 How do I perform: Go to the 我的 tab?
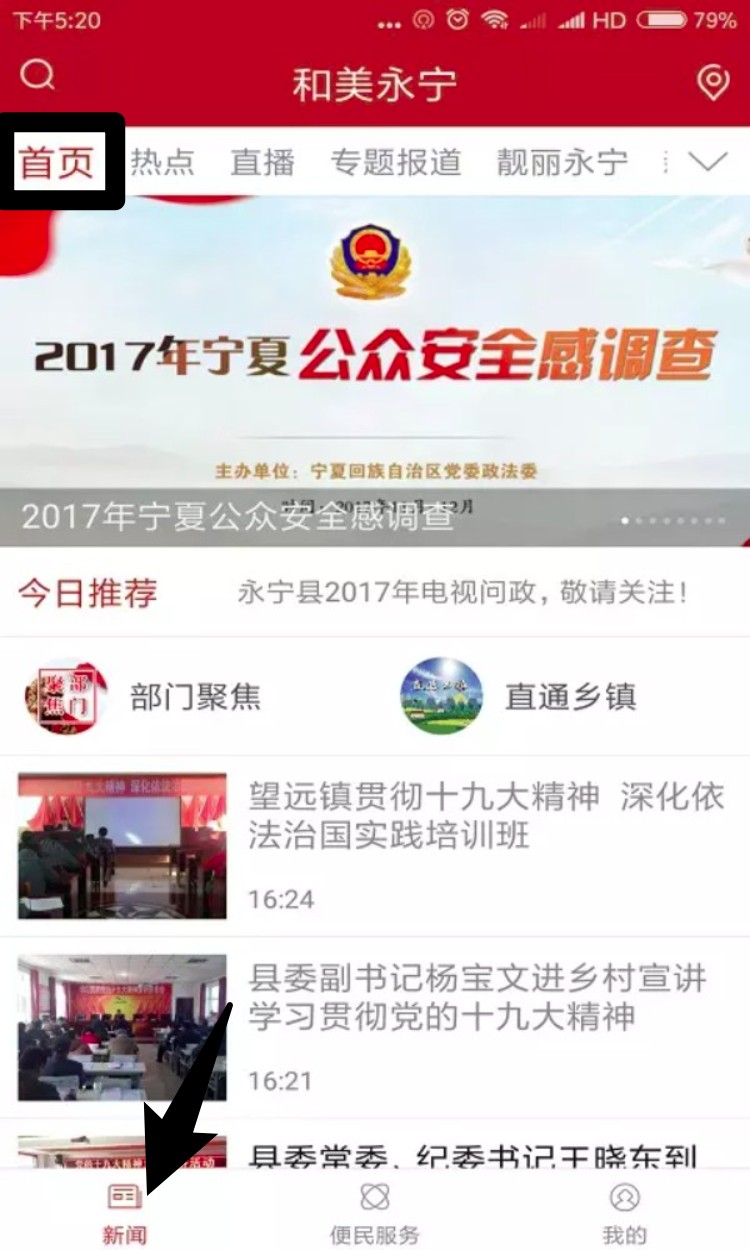click(624, 1213)
